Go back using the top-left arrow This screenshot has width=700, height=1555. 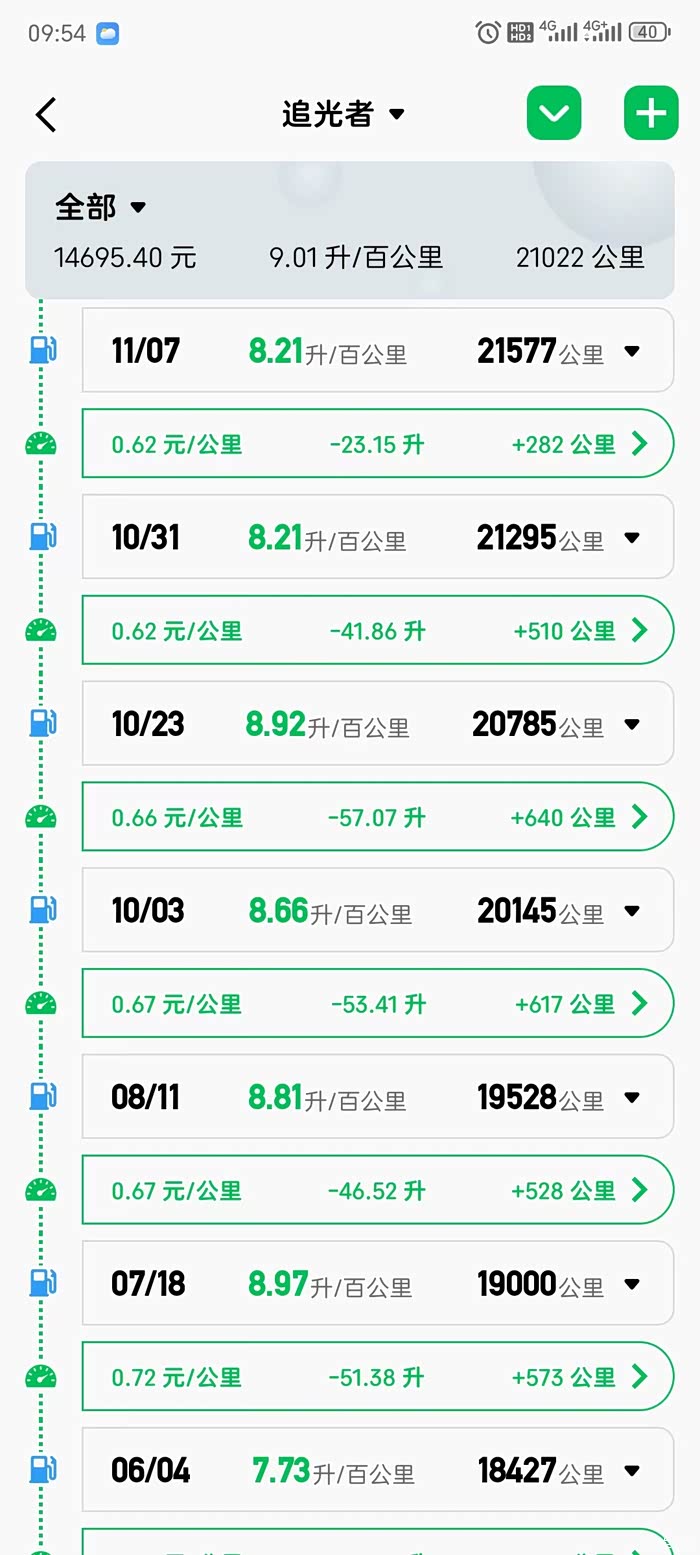point(46,114)
